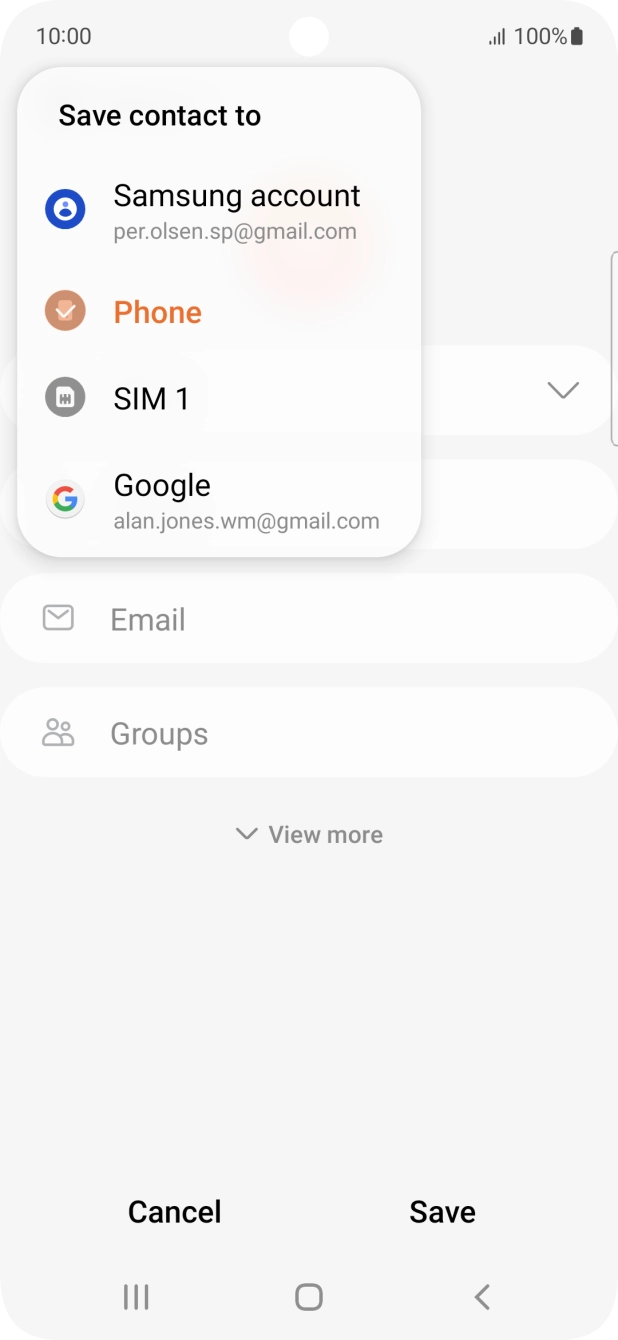Save the new contact
The image size is (618, 1340).
point(442,1212)
